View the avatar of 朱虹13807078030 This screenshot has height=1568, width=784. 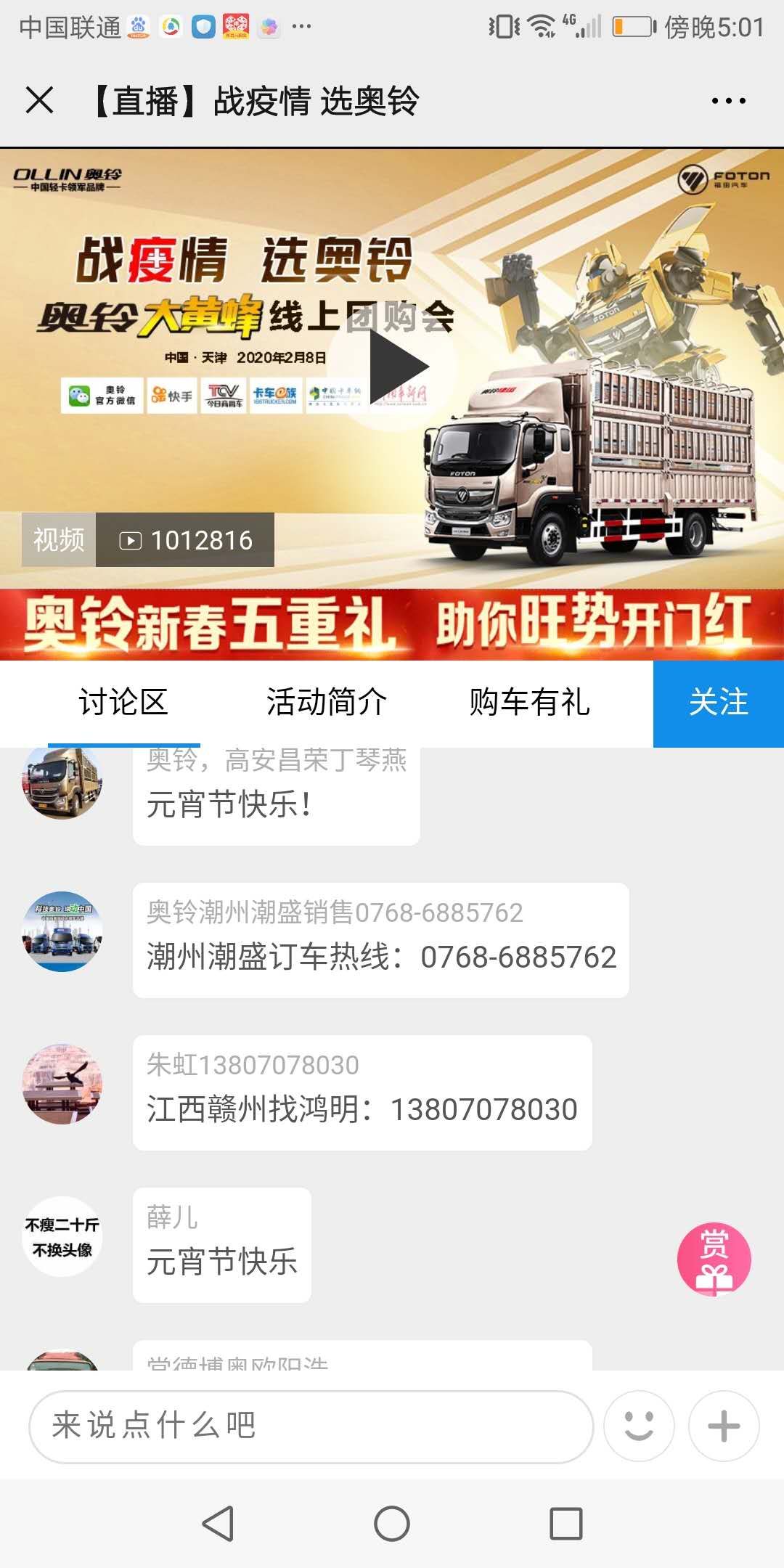tap(62, 1084)
